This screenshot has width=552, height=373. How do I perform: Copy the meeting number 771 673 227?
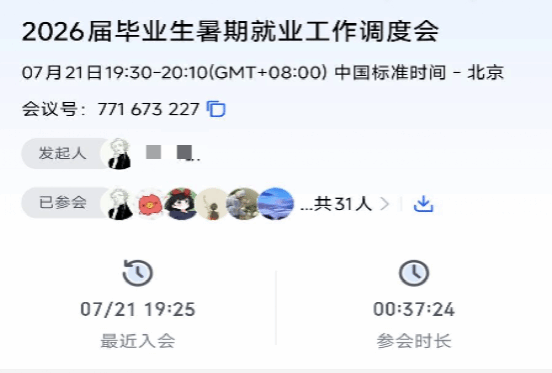[x=216, y=109]
